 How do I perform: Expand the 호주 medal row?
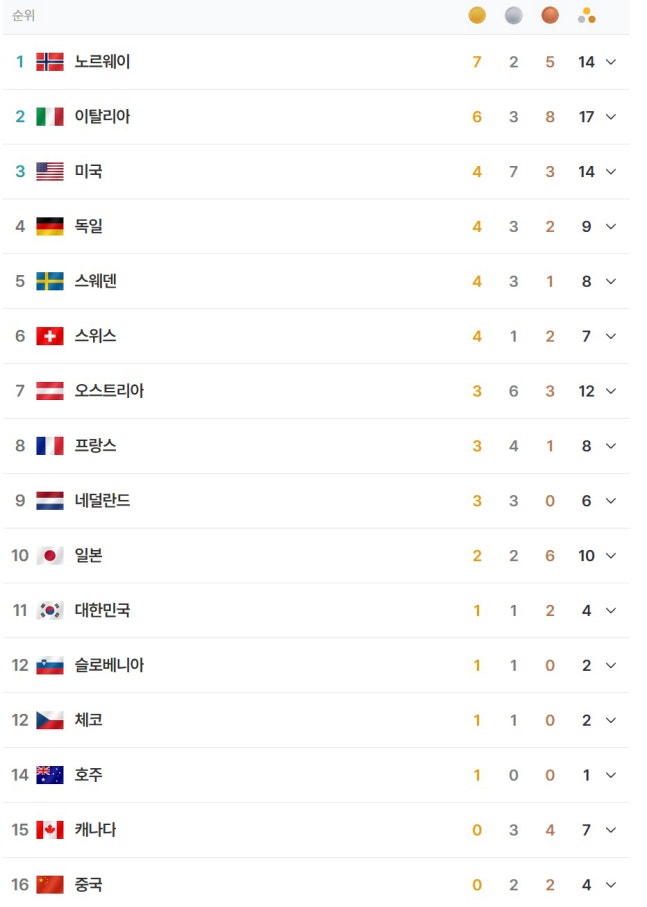tap(611, 775)
